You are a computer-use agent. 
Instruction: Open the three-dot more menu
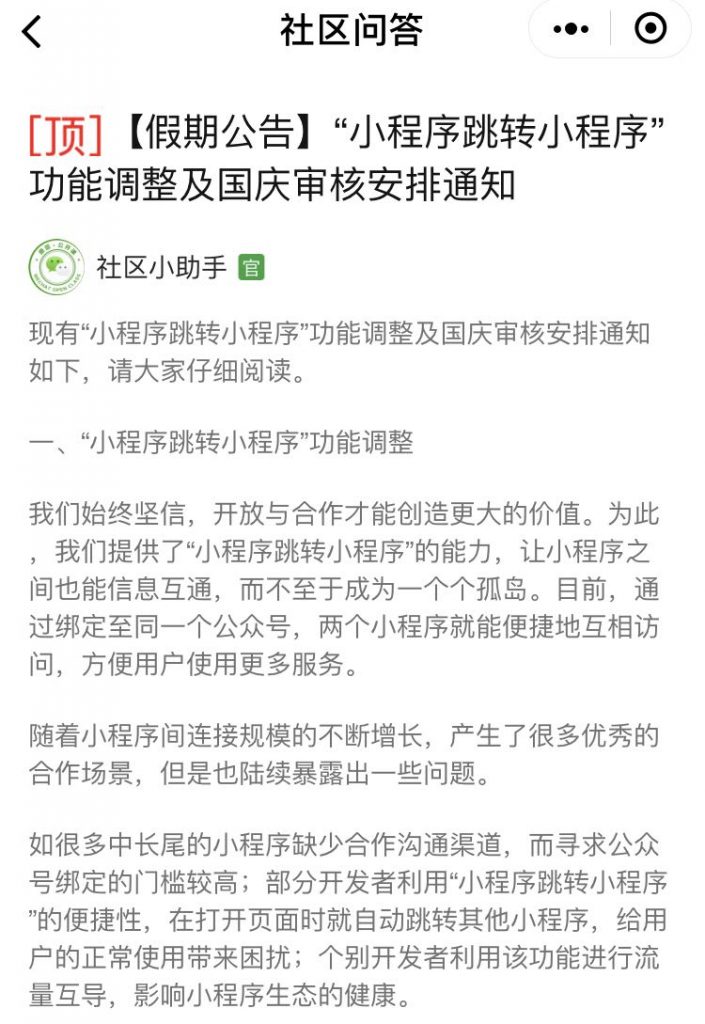571,29
